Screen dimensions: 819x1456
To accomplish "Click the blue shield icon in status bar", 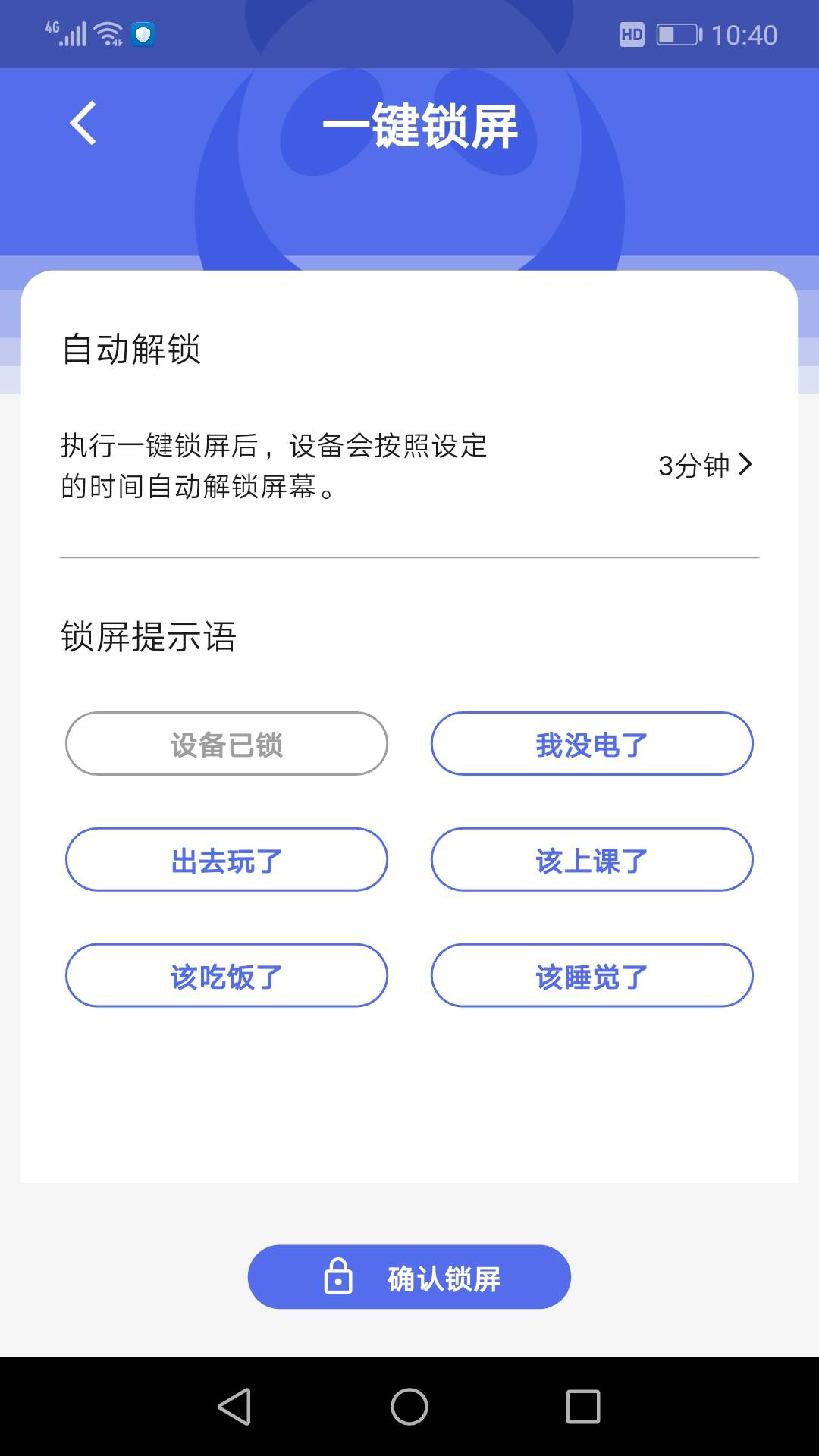I will [x=141, y=33].
